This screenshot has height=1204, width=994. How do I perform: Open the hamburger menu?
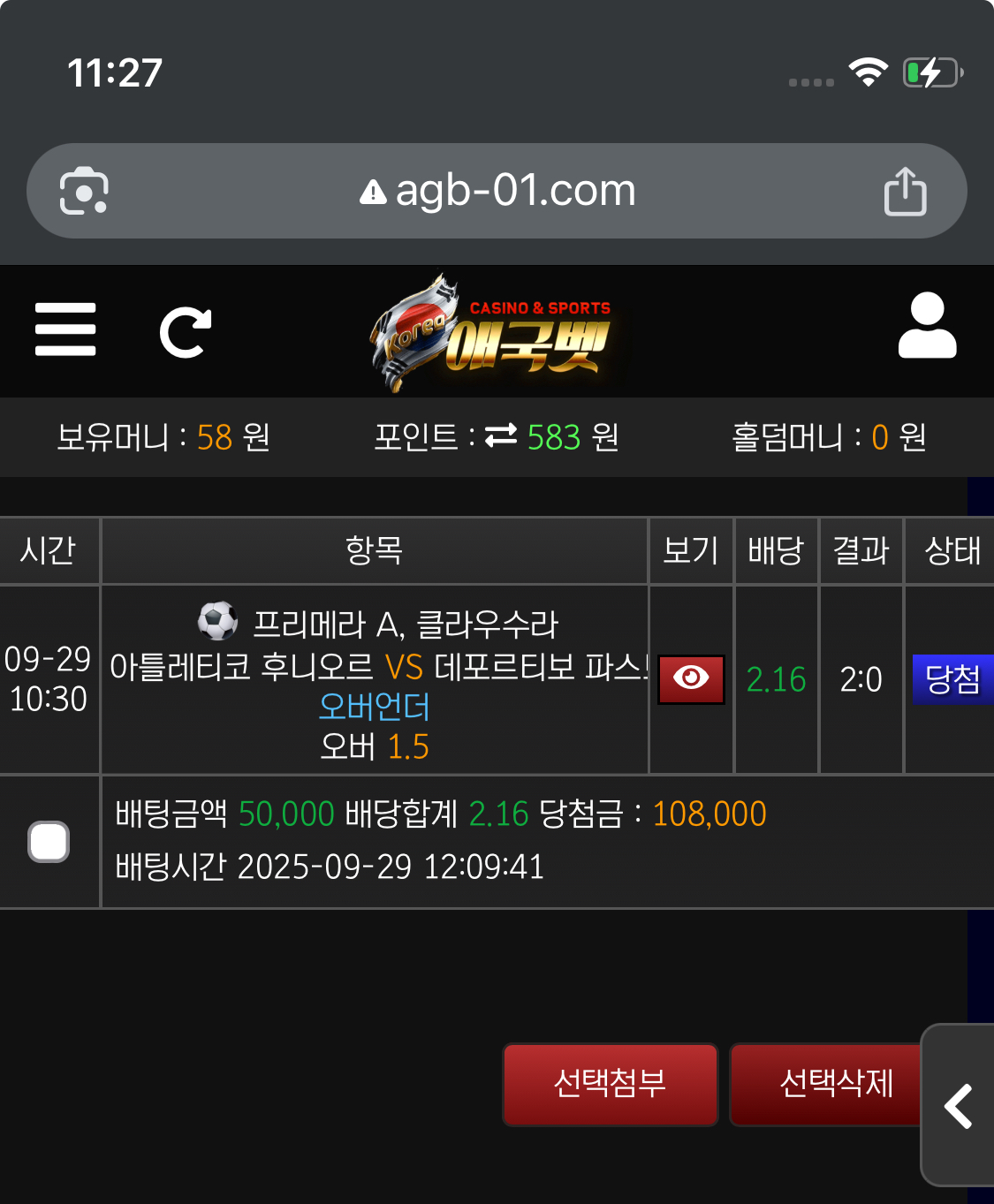[65, 329]
